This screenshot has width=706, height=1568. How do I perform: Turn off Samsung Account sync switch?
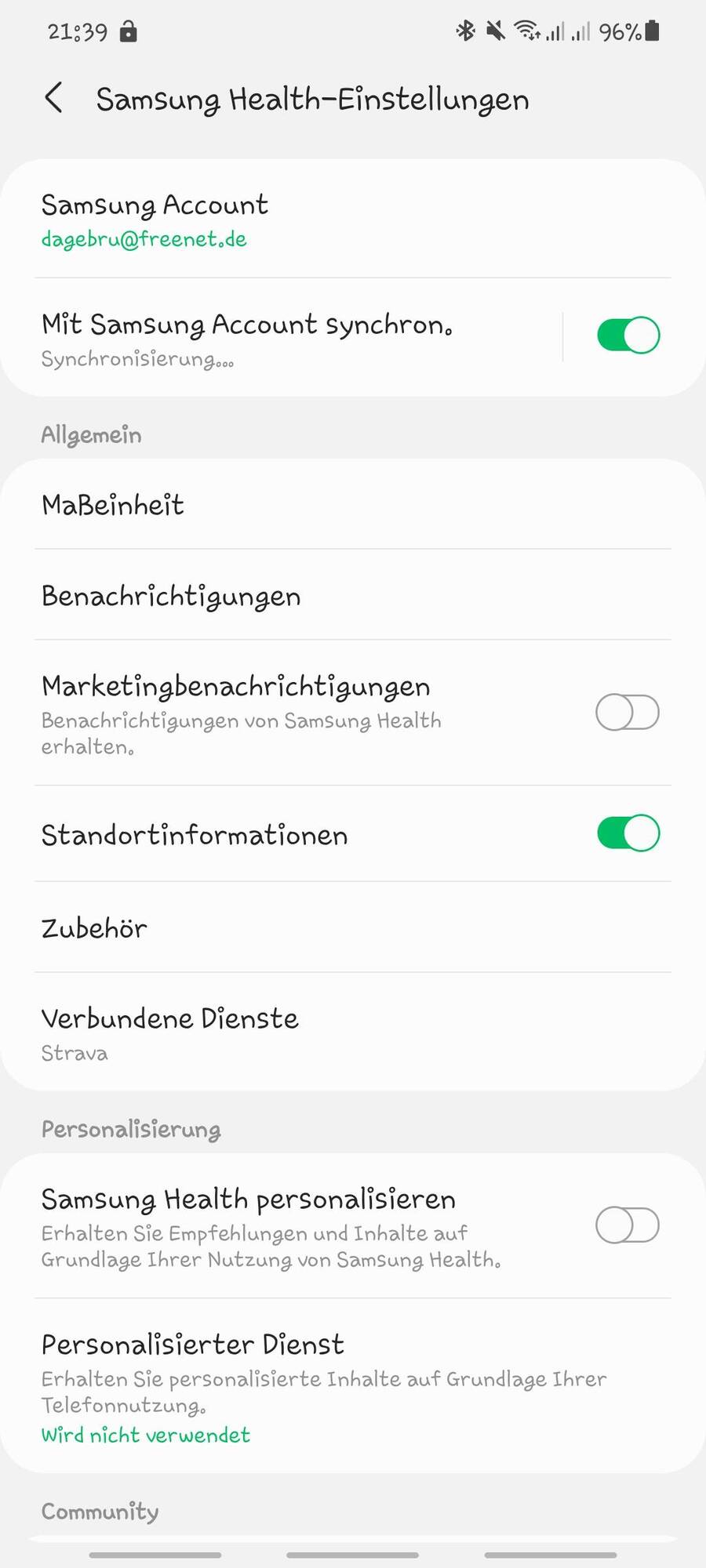pyautogui.click(x=628, y=336)
